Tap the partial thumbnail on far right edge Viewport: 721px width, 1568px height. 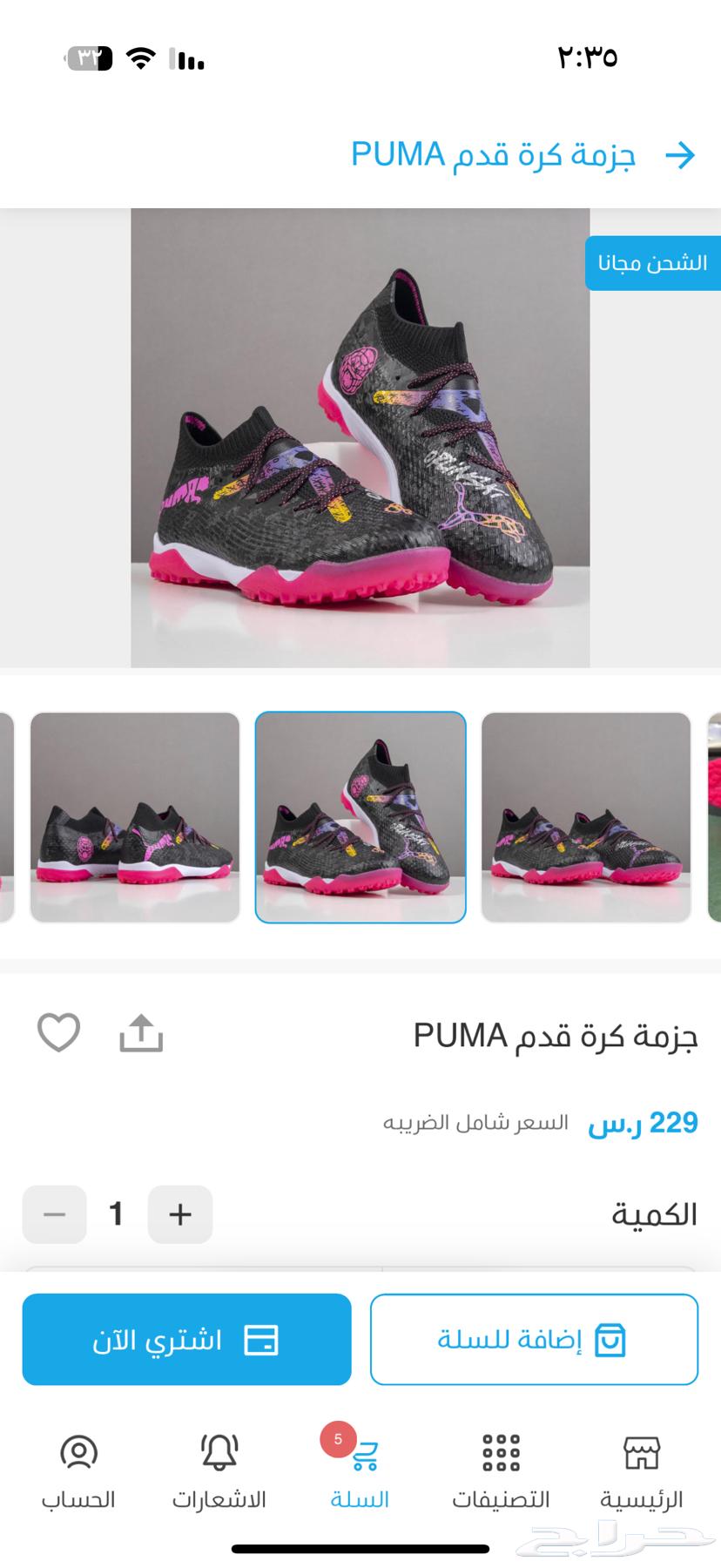click(715, 816)
